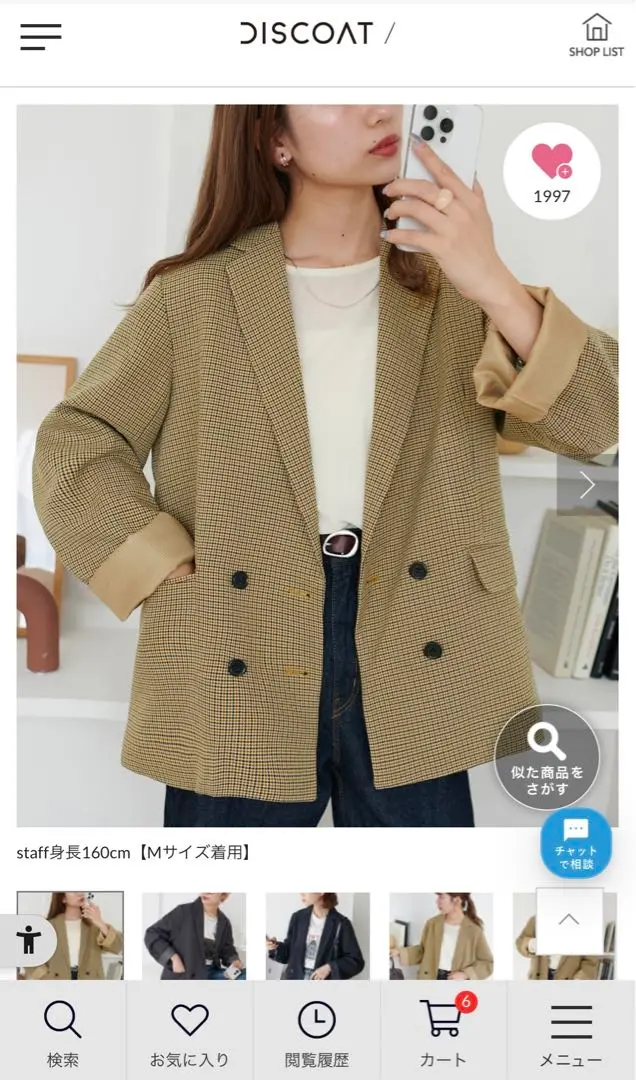The image size is (636, 1080).
Task: Open メニュー in the bottom bar
Action: coord(571,1031)
